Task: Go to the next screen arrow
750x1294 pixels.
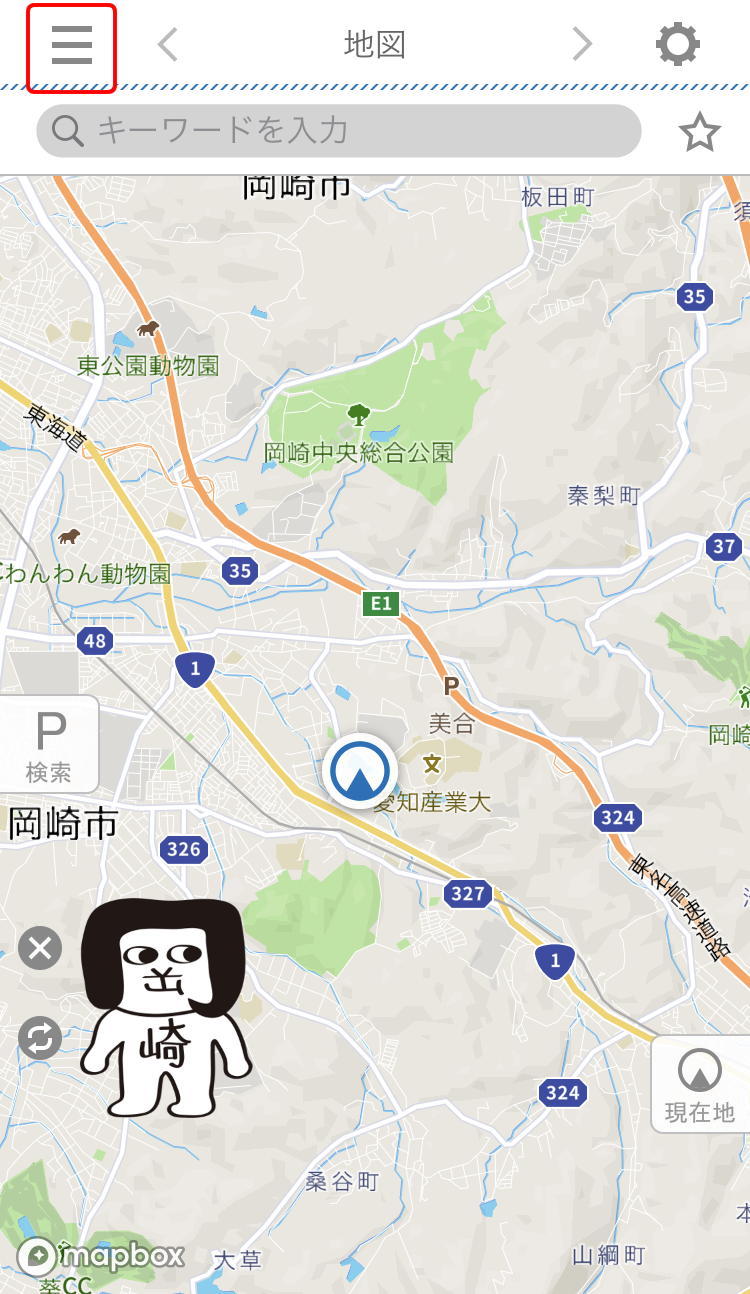Action: pyautogui.click(x=582, y=44)
